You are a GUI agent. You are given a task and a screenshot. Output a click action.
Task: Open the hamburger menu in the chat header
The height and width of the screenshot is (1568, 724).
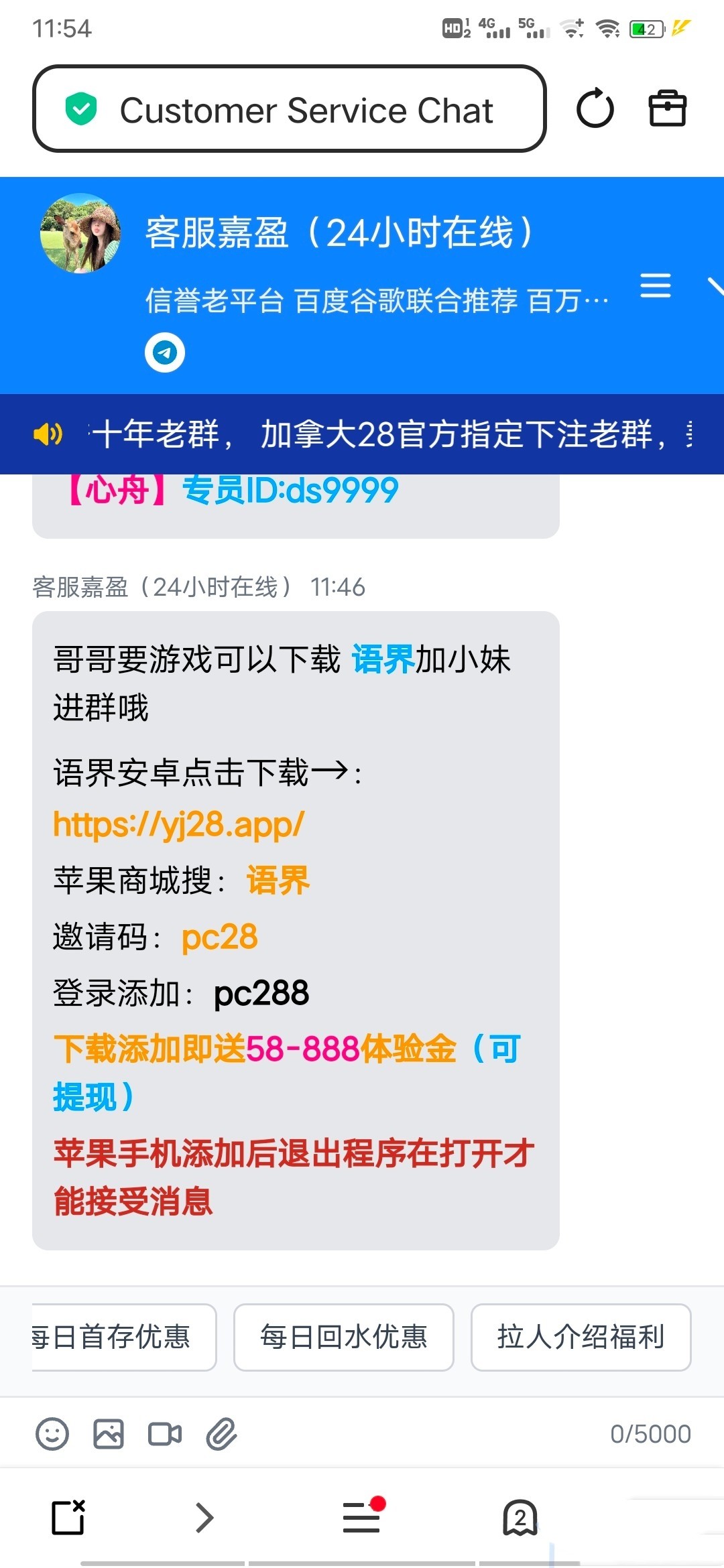655,285
